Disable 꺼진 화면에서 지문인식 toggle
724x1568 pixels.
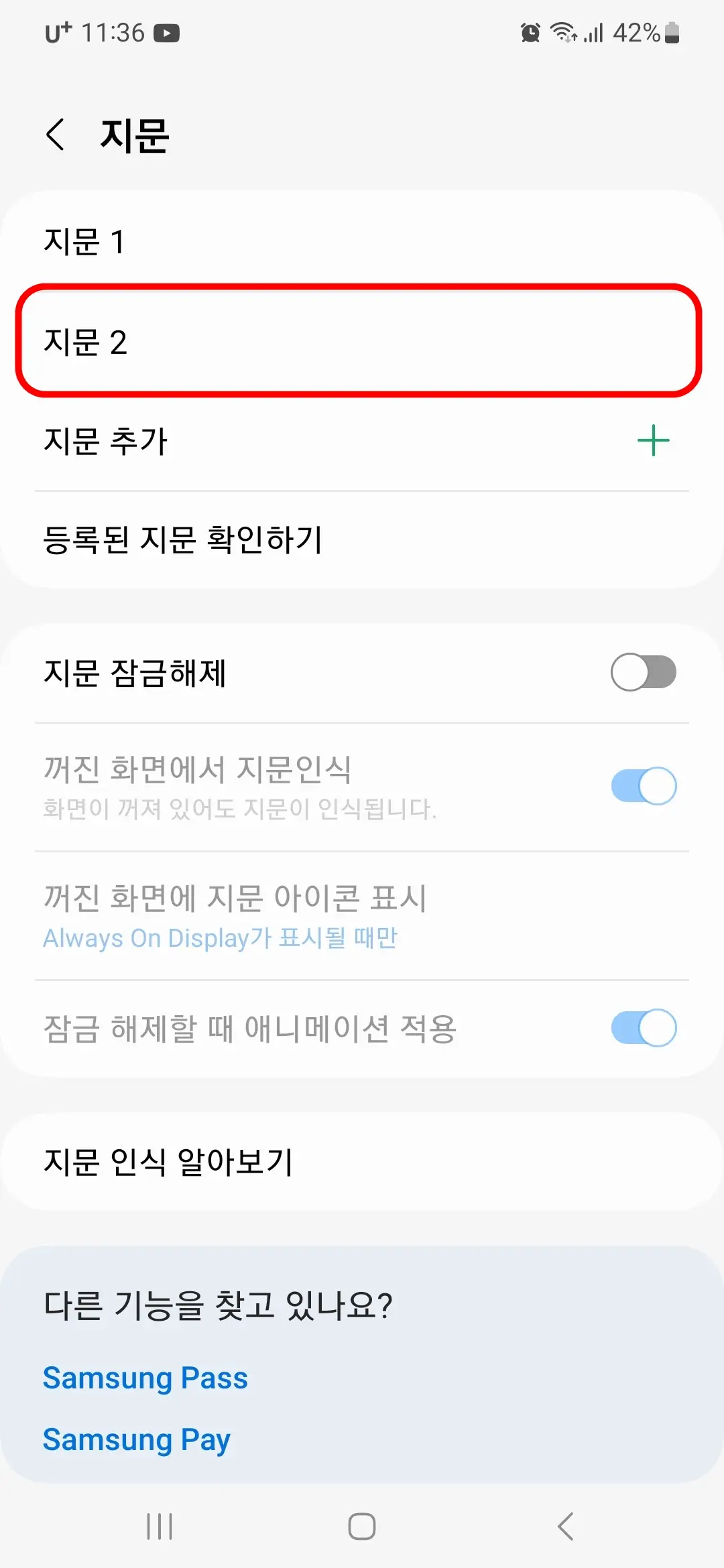tap(643, 785)
